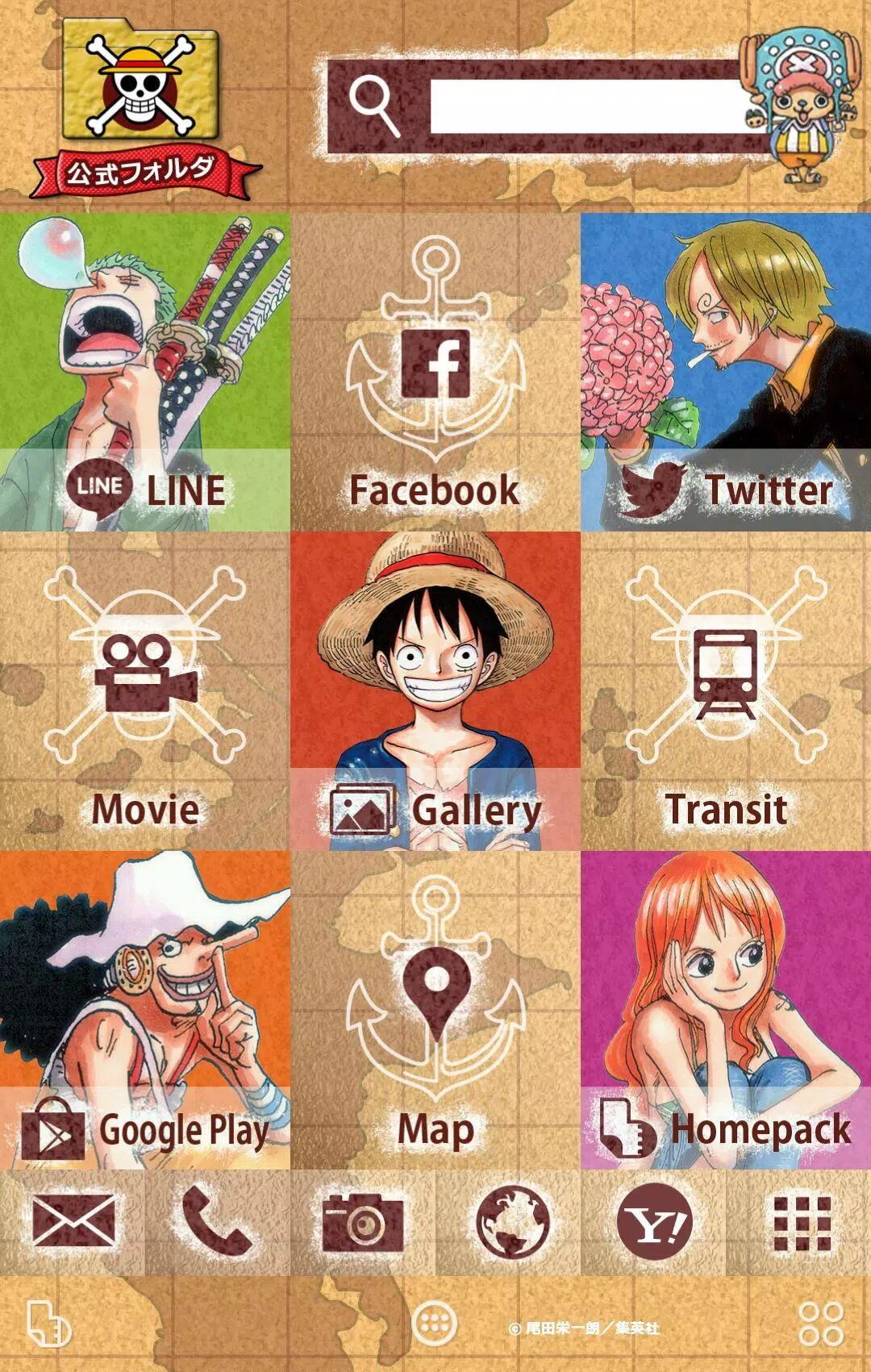The height and width of the screenshot is (1372, 871).
Task: Launch the Movie app
Action: pyautogui.click(x=145, y=690)
